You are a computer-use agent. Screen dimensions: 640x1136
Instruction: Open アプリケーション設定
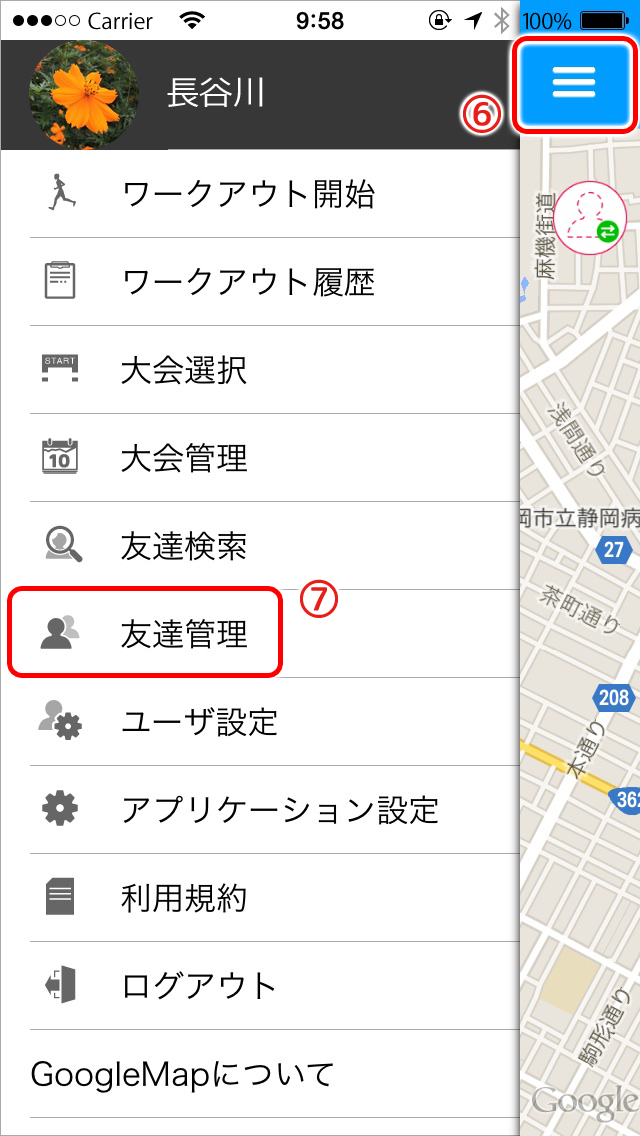point(280,809)
